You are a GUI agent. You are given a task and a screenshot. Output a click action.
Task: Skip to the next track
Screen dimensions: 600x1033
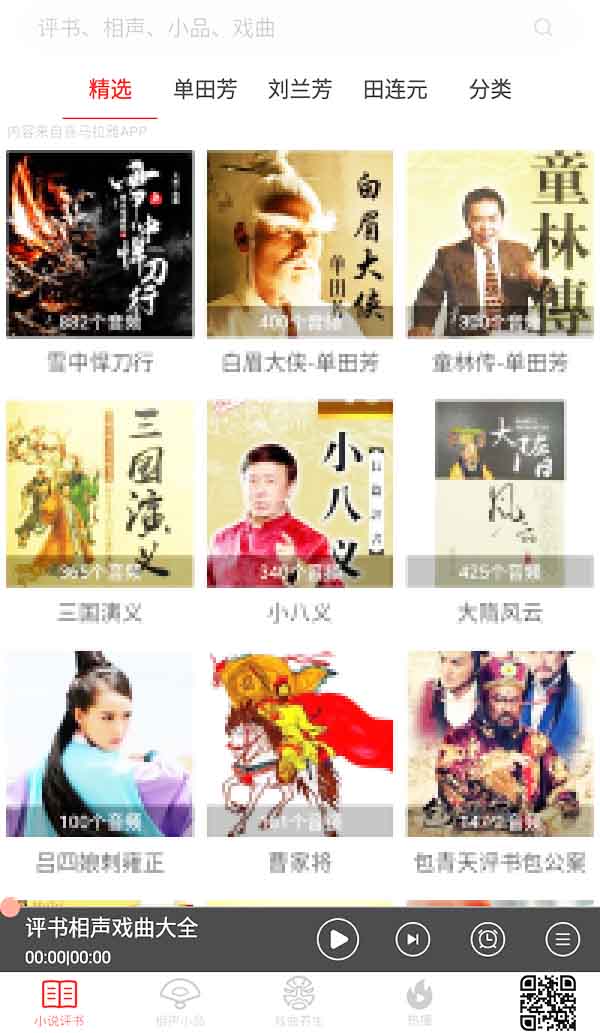[413, 939]
